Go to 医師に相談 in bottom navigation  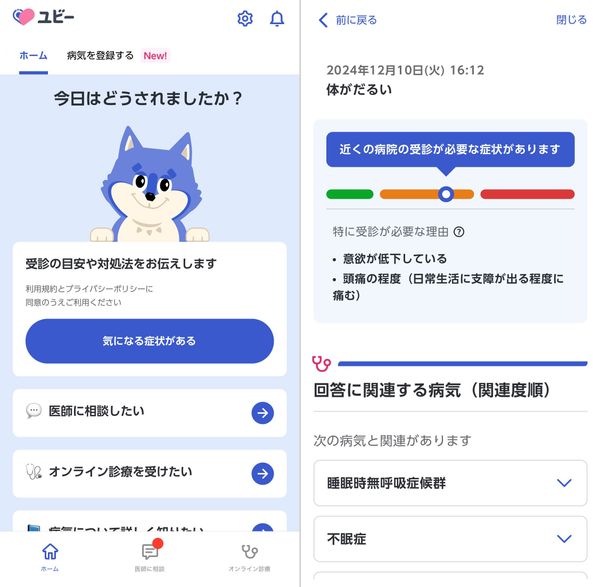click(x=150, y=556)
